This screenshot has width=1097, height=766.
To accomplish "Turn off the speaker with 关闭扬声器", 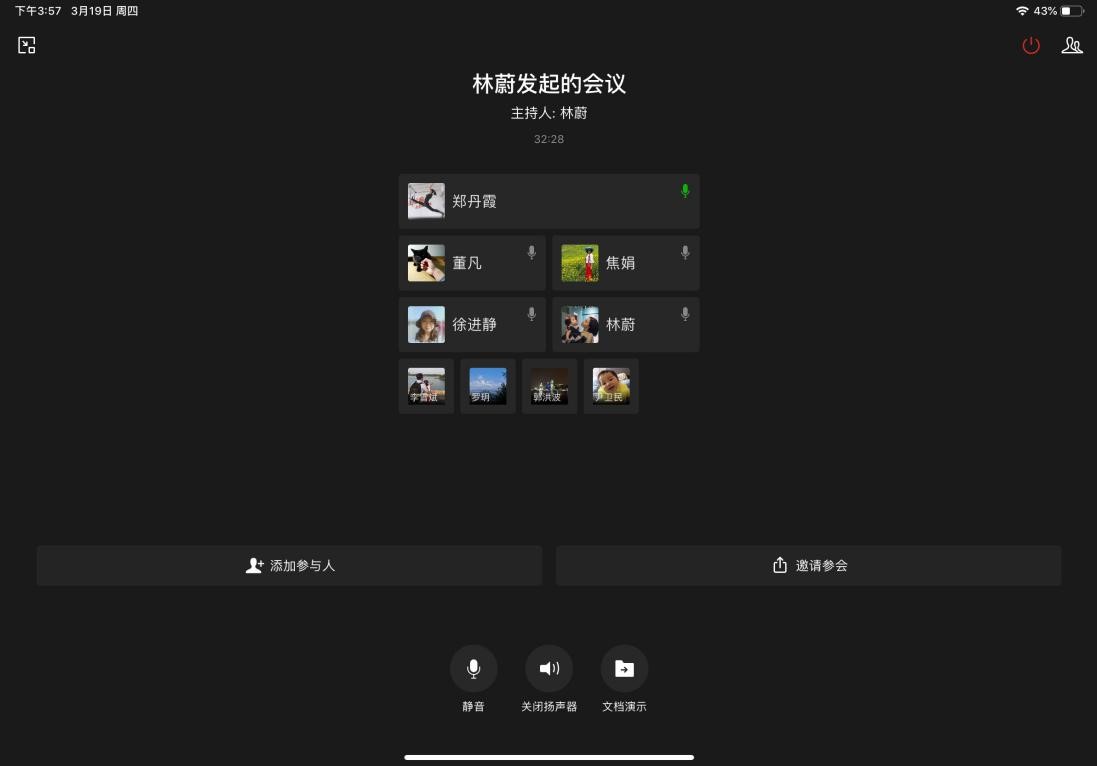I will [549, 668].
